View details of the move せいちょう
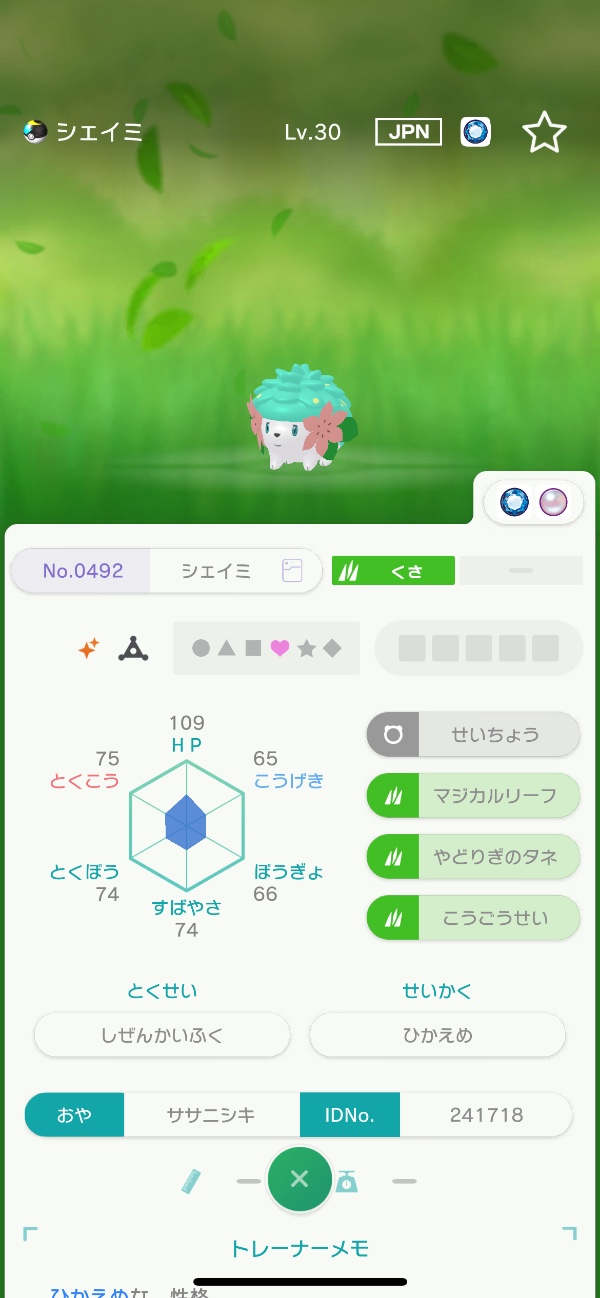Image resolution: width=600 pixels, height=1298 pixels. coord(473,735)
